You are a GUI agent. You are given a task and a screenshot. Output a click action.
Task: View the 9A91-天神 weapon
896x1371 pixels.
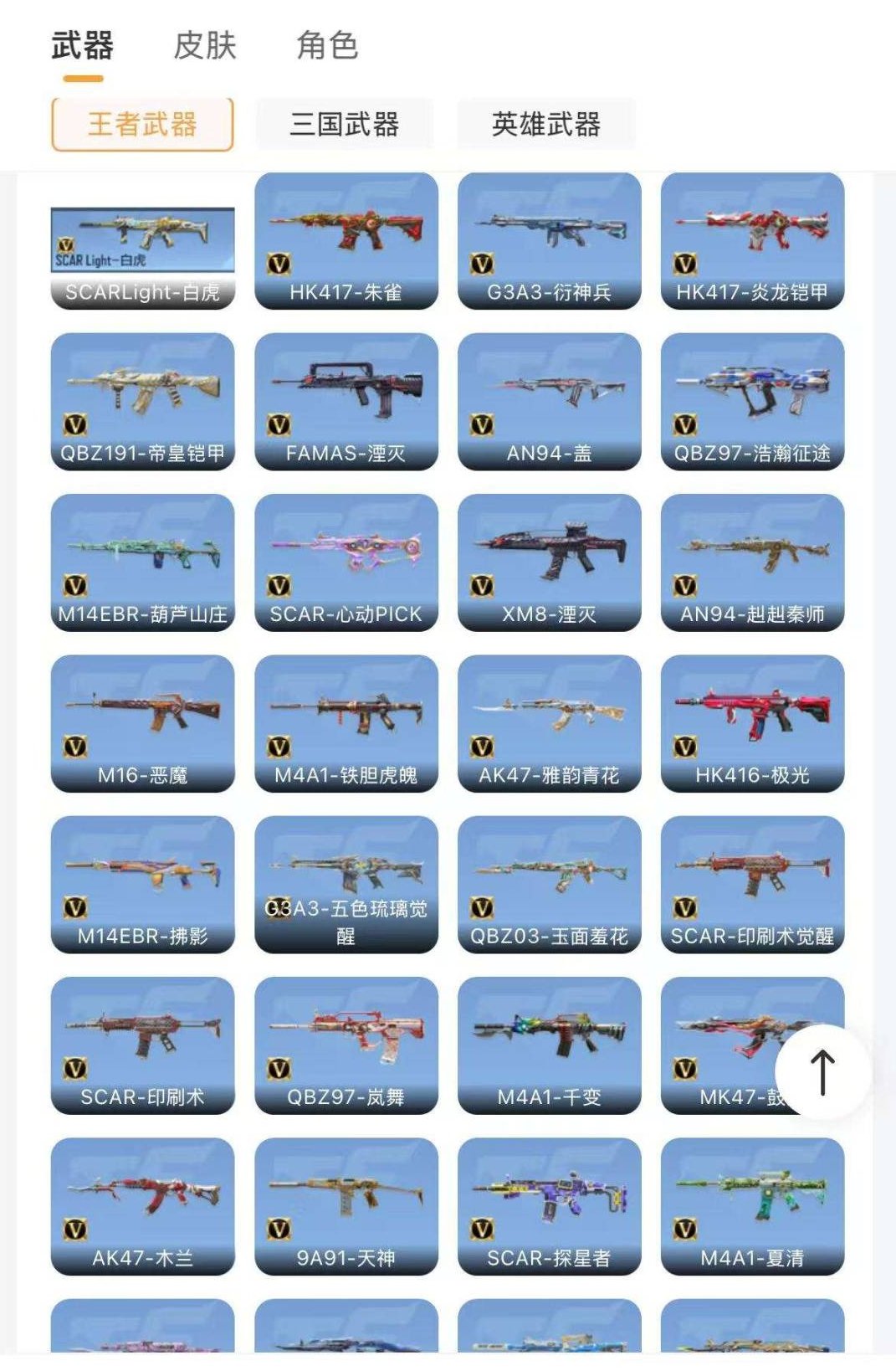(x=346, y=1205)
